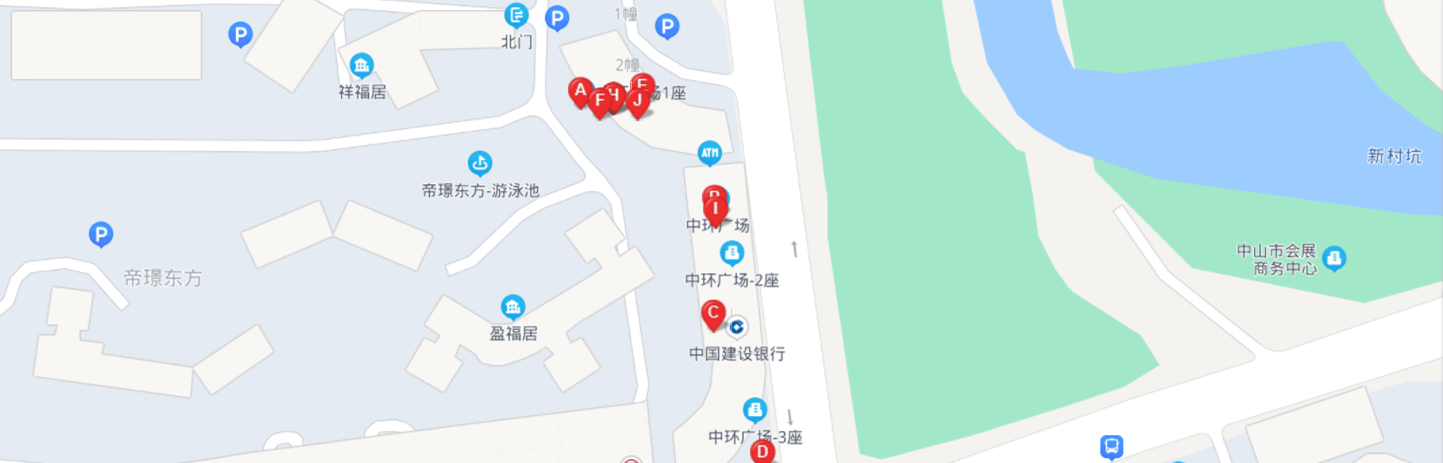This screenshot has width=1443, height=463.
Task: Open 盈福居 place marker
Action: click(513, 306)
